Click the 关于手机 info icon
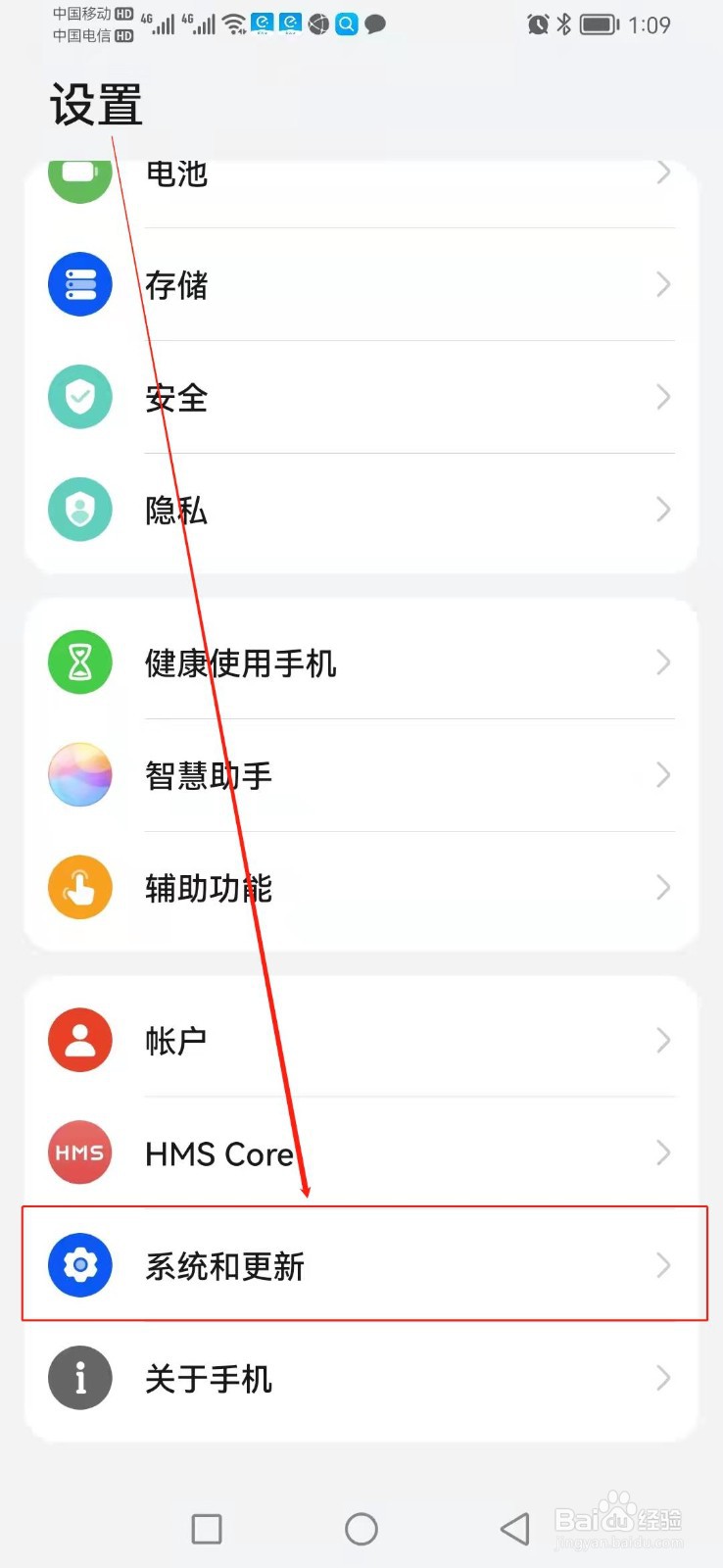The width and height of the screenshot is (723, 1568). 79,1378
